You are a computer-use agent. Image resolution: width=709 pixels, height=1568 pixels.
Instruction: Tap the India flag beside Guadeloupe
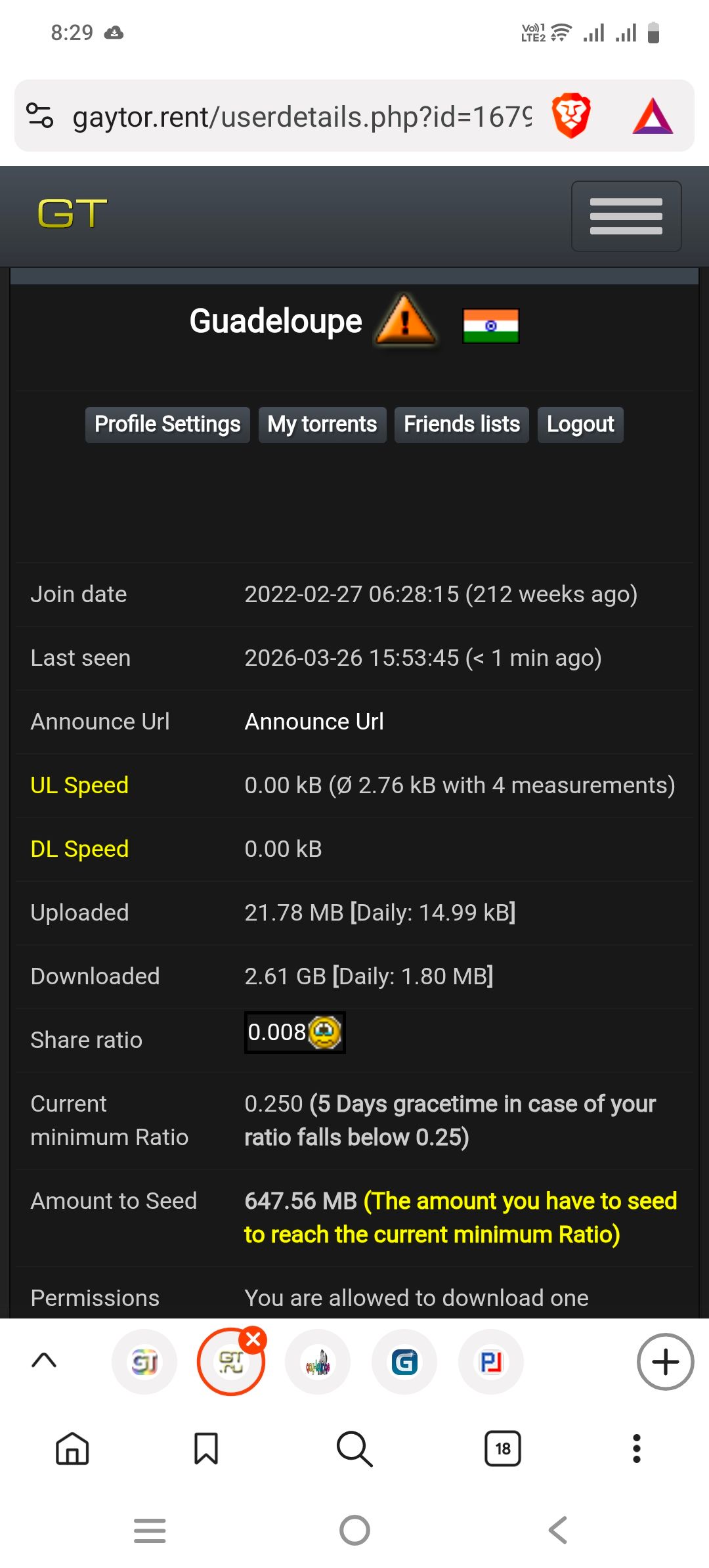(x=490, y=323)
